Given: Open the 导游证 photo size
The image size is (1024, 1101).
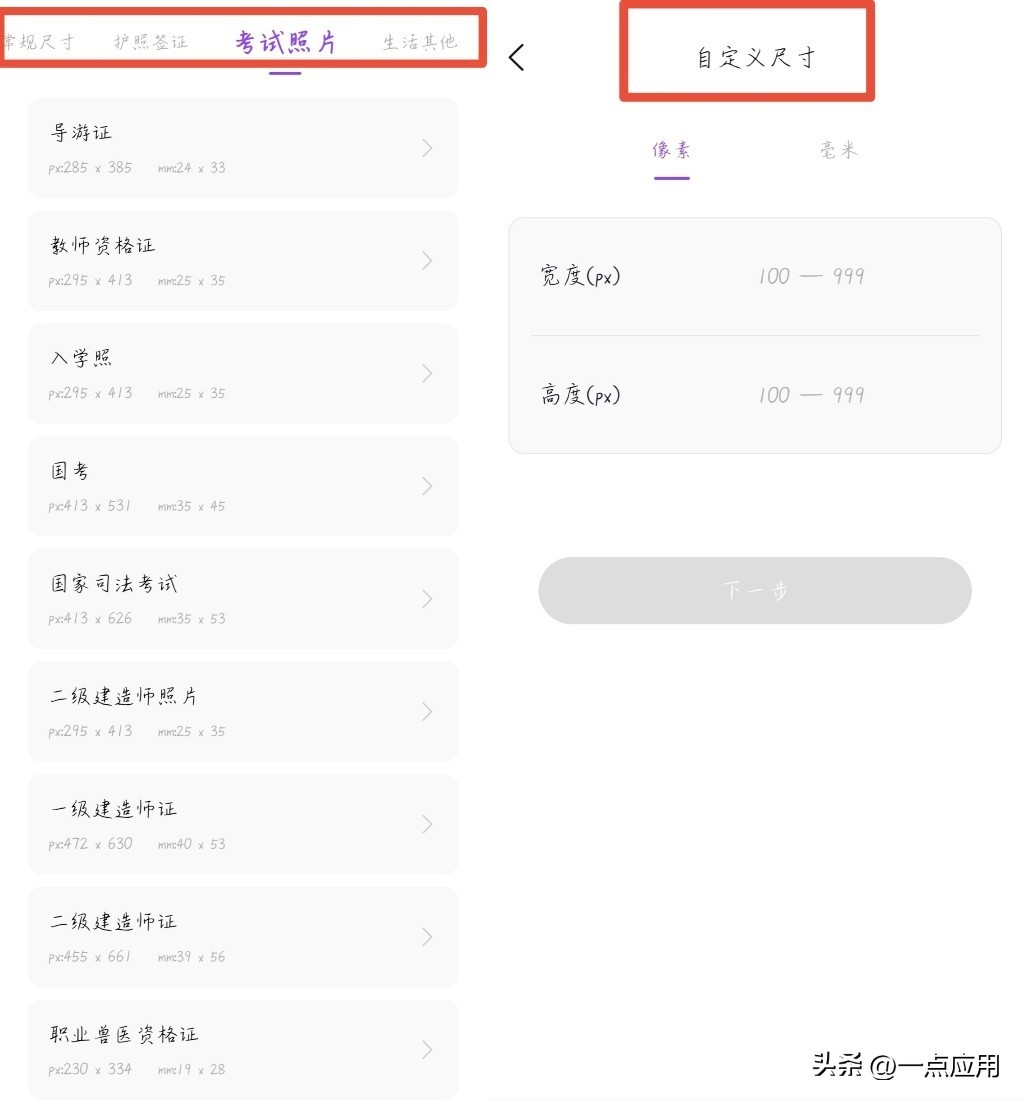Looking at the screenshot, I should tap(243, 148).
